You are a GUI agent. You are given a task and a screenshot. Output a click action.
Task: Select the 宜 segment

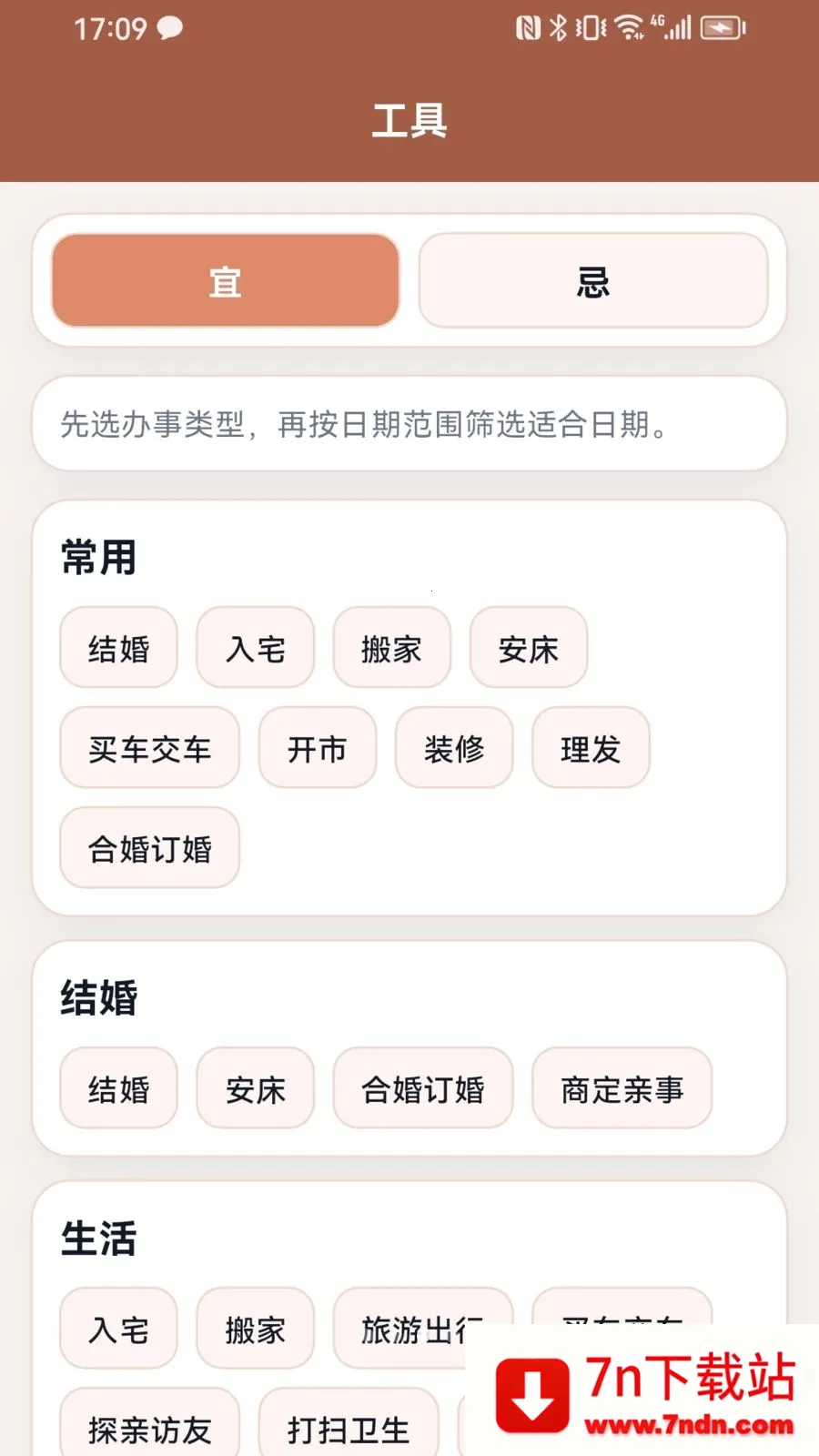click(x=226, y=281)
